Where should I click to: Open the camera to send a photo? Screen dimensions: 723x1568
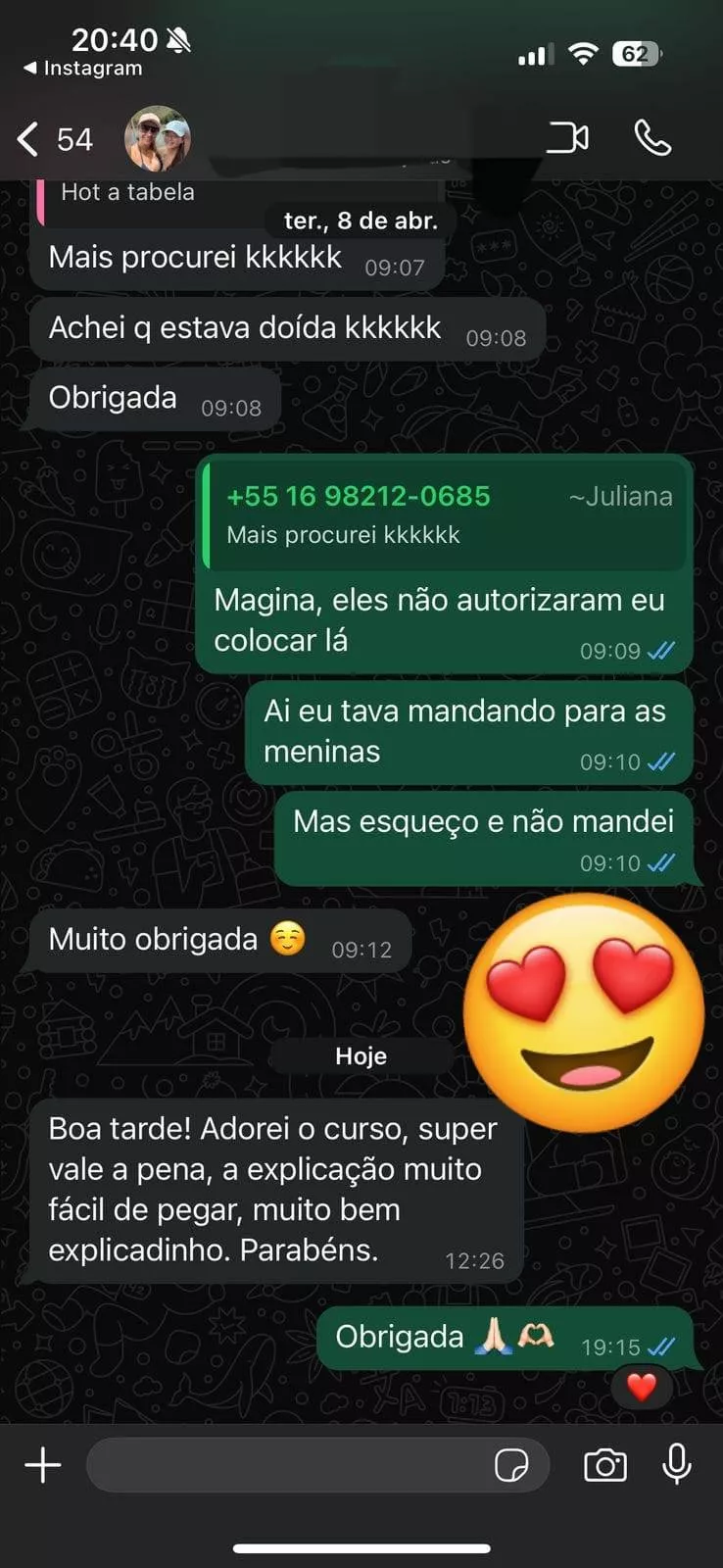coord(605,1465)
